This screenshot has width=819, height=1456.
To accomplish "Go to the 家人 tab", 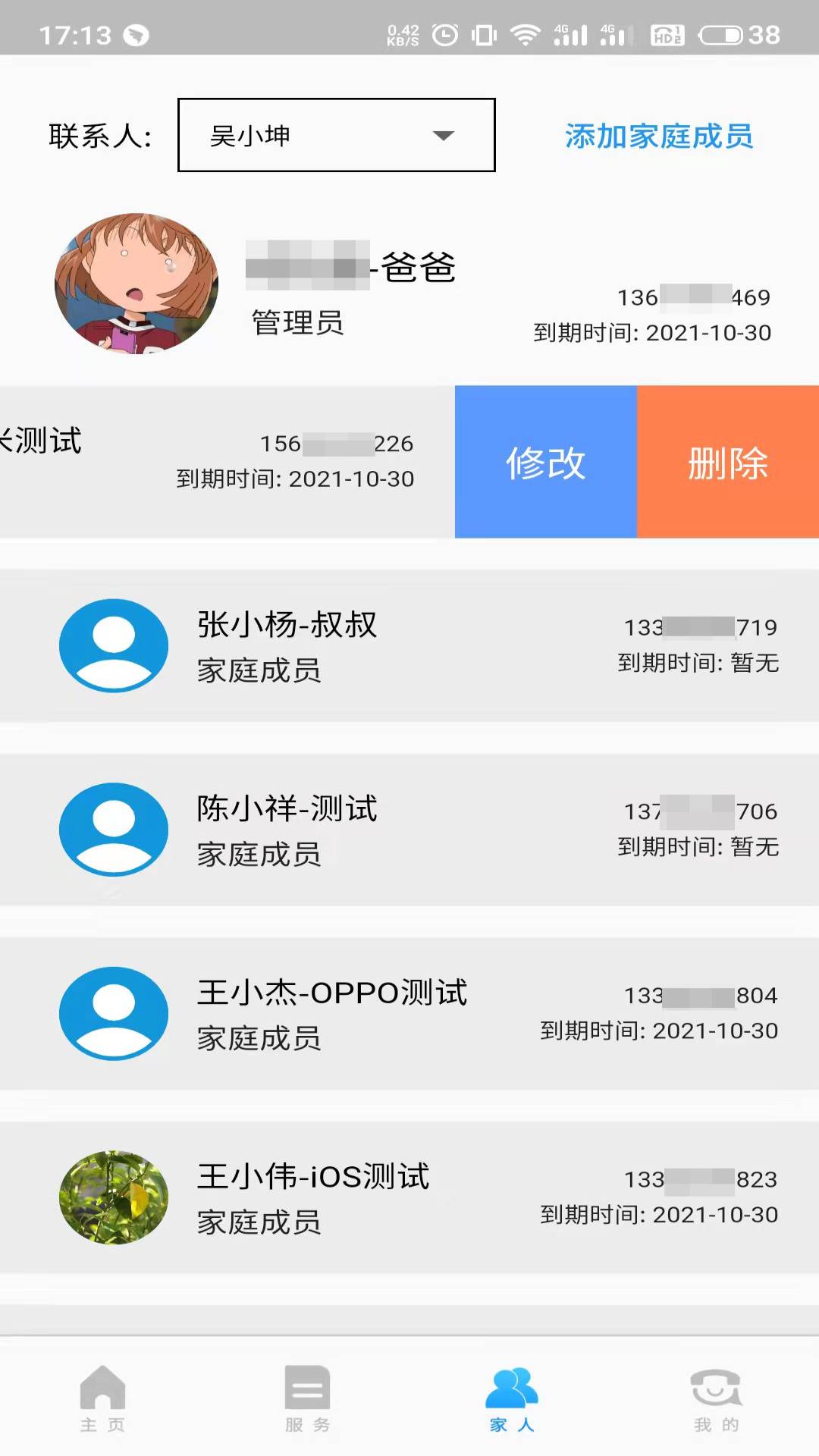I will click(512, 1399).
